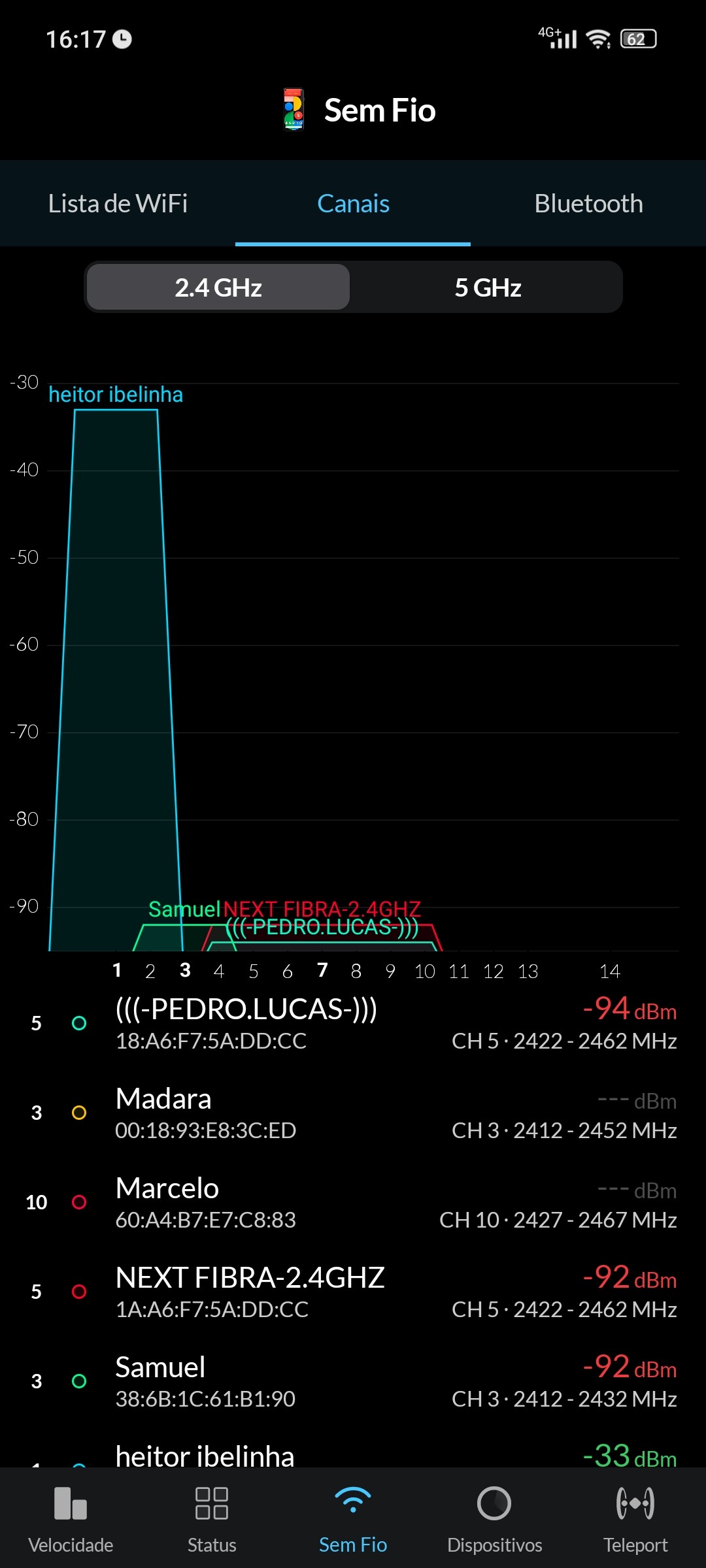Tap the Marcelo network entry

click(x=353, y=1202)
